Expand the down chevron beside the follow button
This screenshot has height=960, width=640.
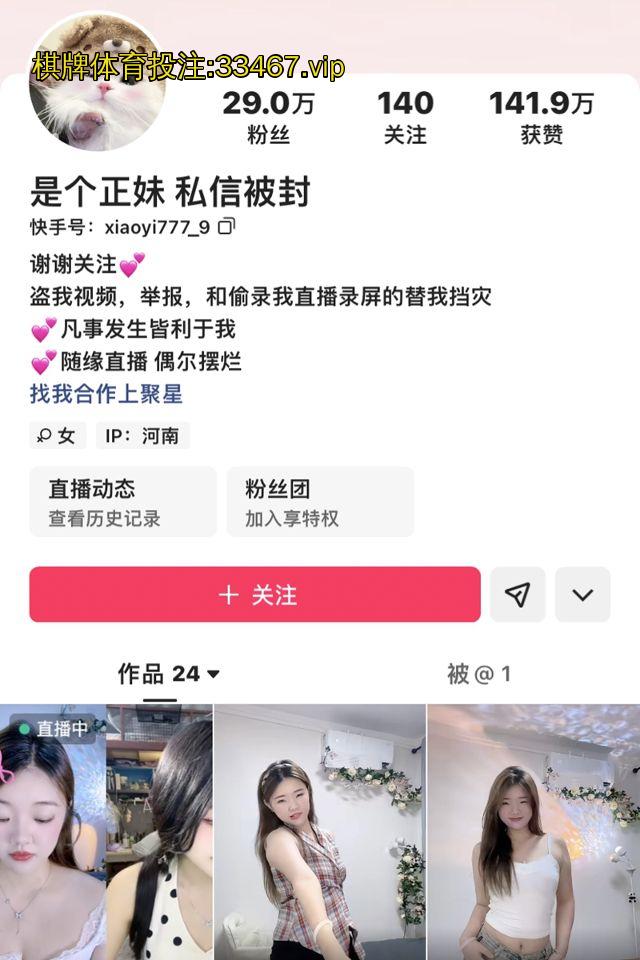point(582,595)
